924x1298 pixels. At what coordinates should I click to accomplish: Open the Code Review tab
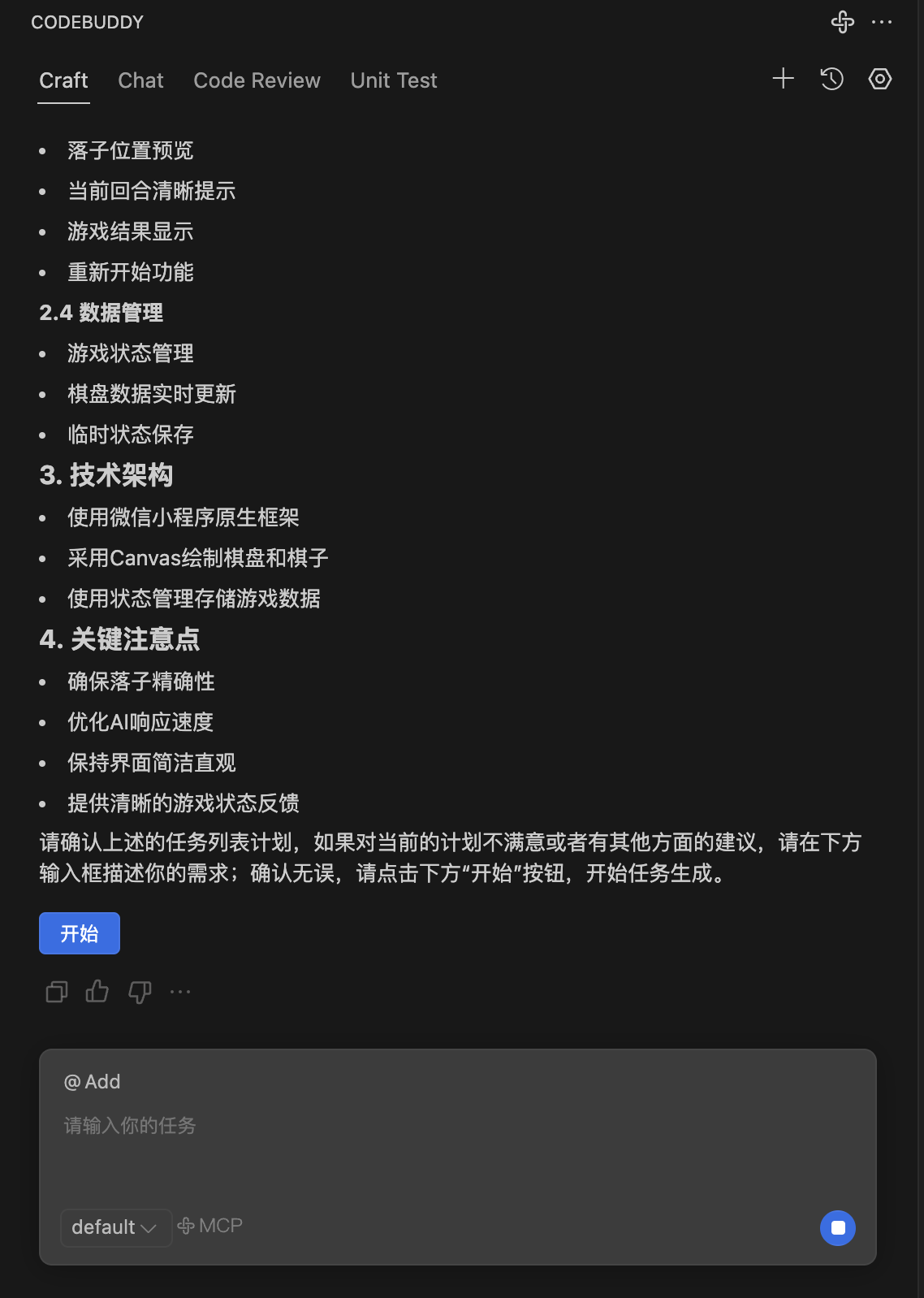point(257,80)
